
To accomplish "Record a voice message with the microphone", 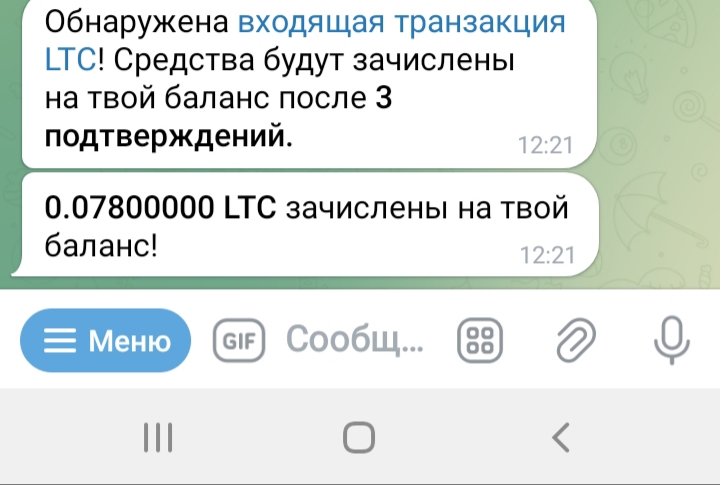I will (670, 342).
